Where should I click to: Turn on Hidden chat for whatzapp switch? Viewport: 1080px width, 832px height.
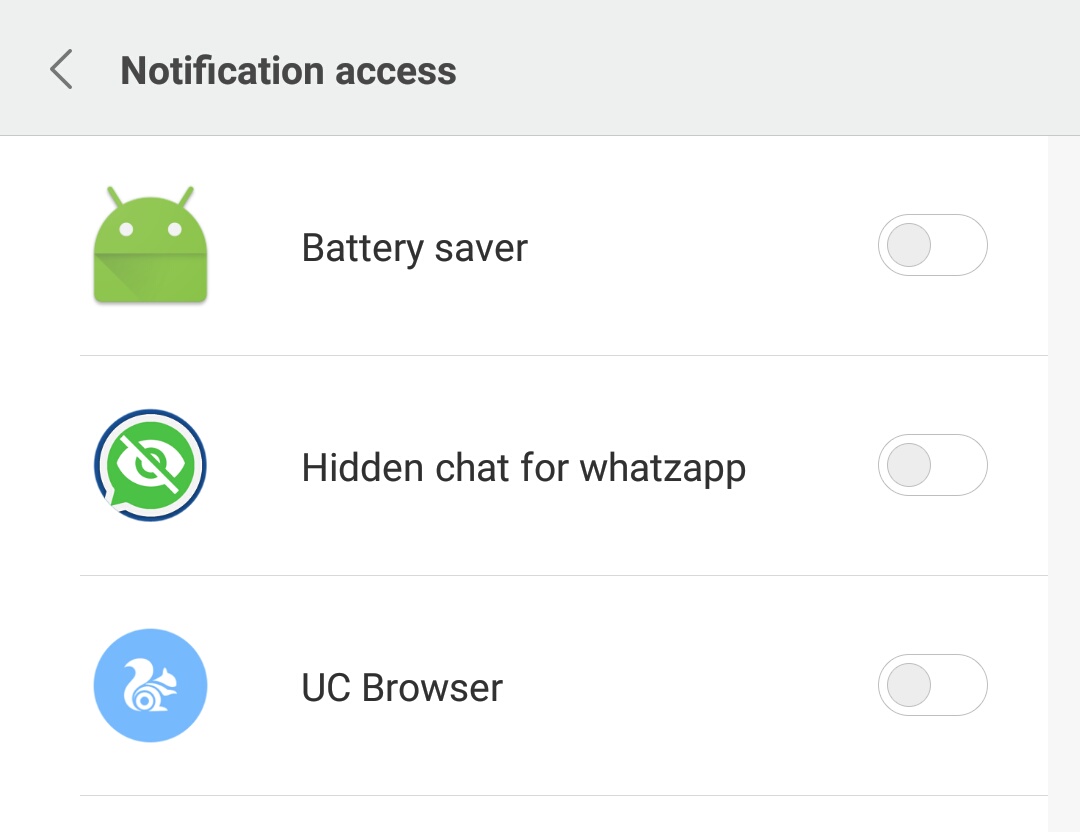(x=932, y=465)
